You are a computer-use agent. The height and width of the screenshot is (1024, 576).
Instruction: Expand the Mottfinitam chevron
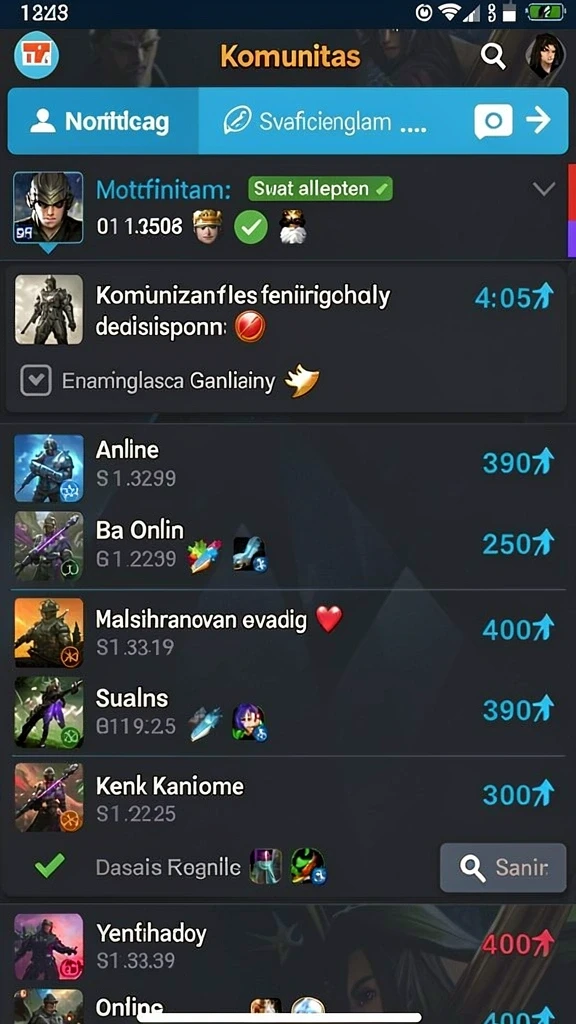(x=544, y=189)
